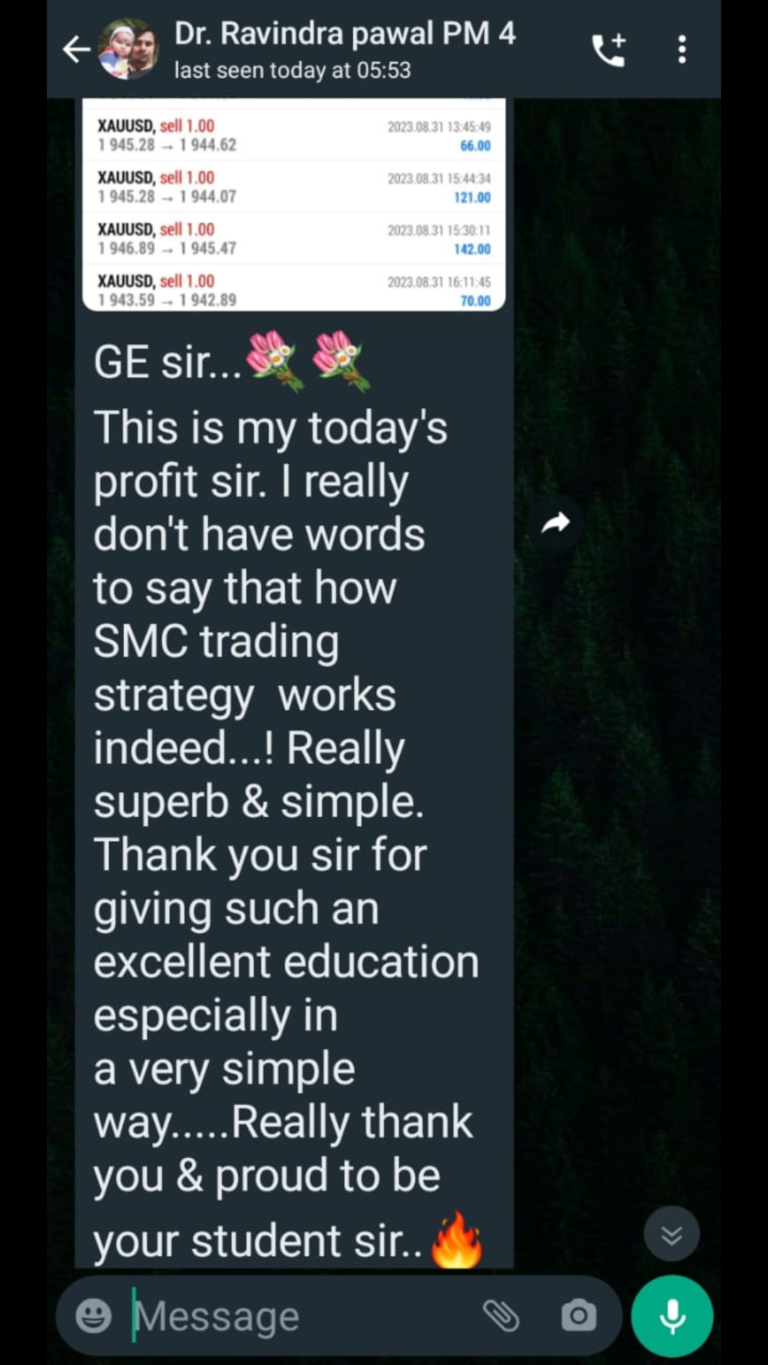Jump to the latest messages
The width and height of the screenshot is (768, 1365).
click(671, 1235)
